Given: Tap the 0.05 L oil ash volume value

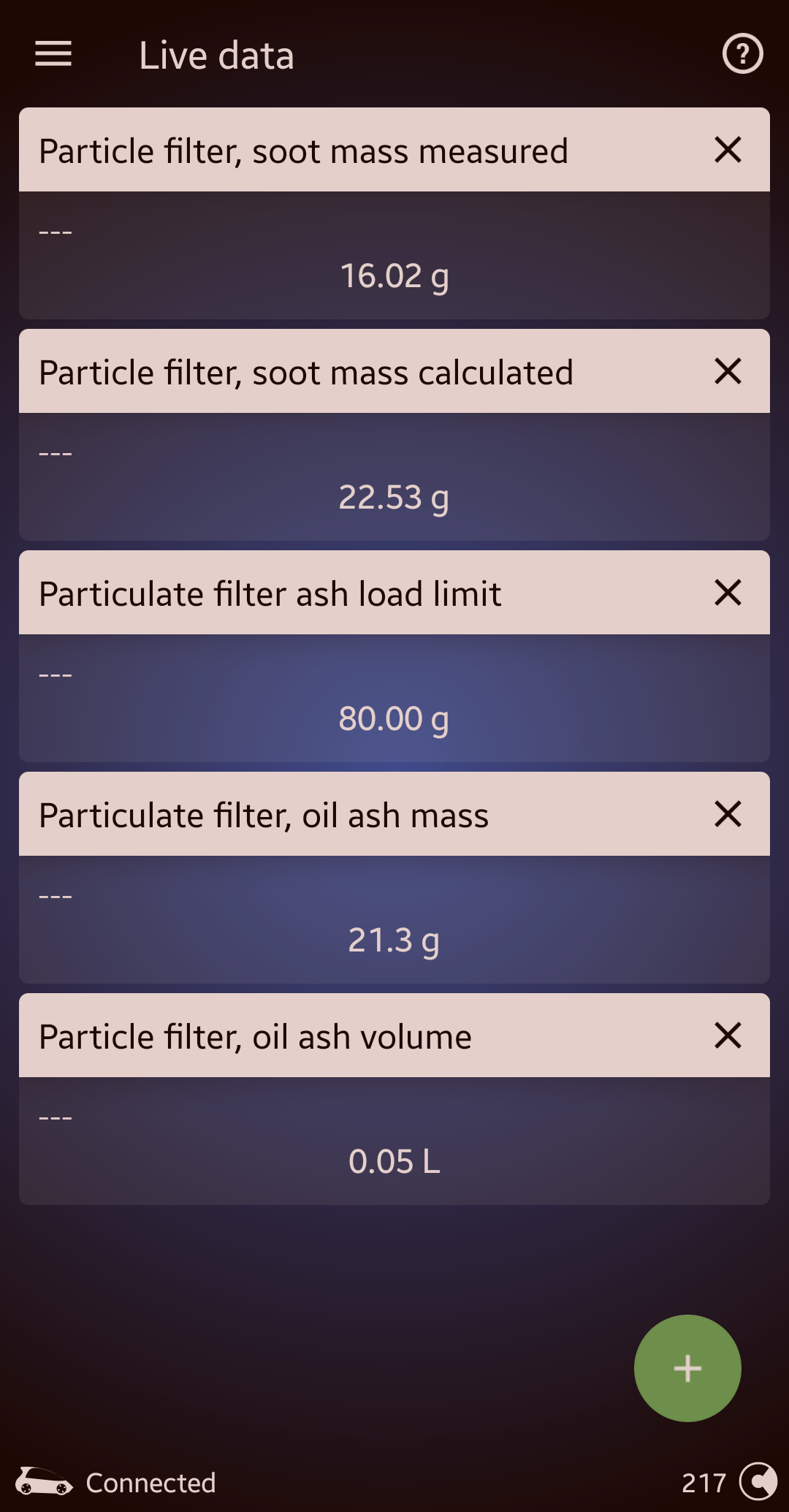Looking at the screenshot, I should [394, 1160].
